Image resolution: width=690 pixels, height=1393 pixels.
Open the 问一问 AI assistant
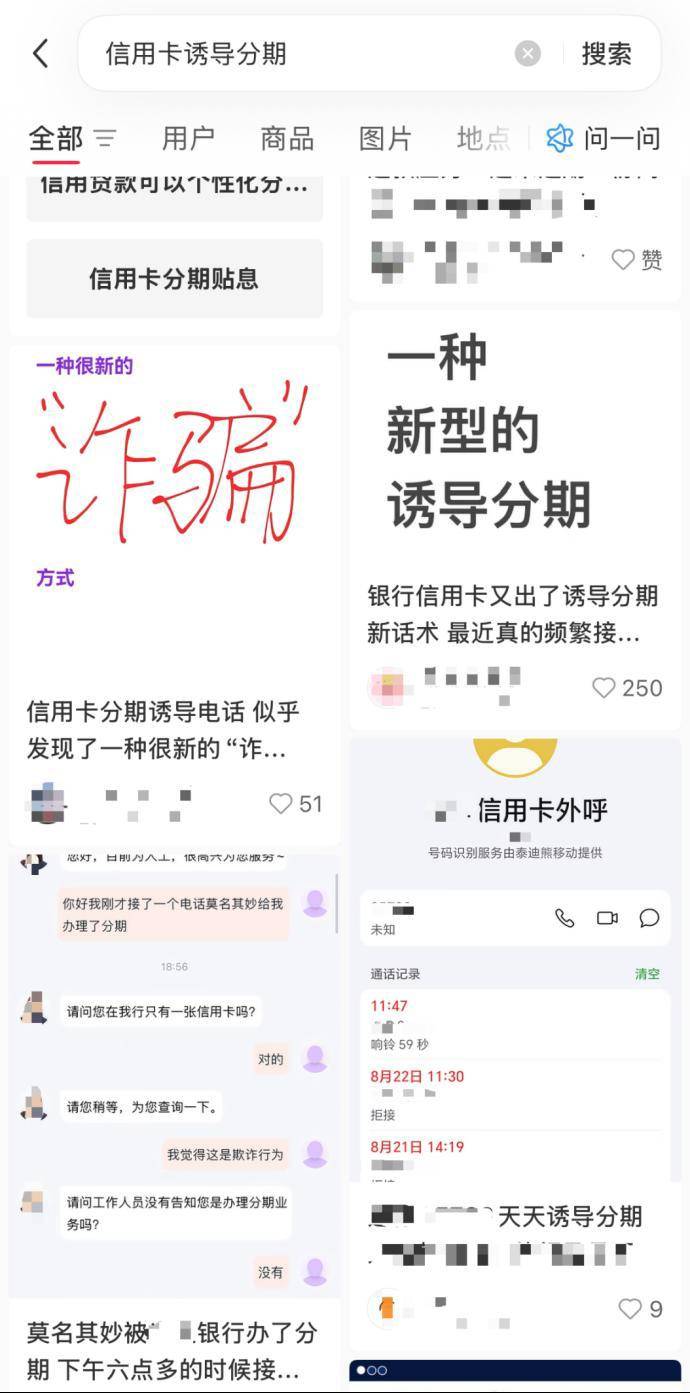[604, 138]
